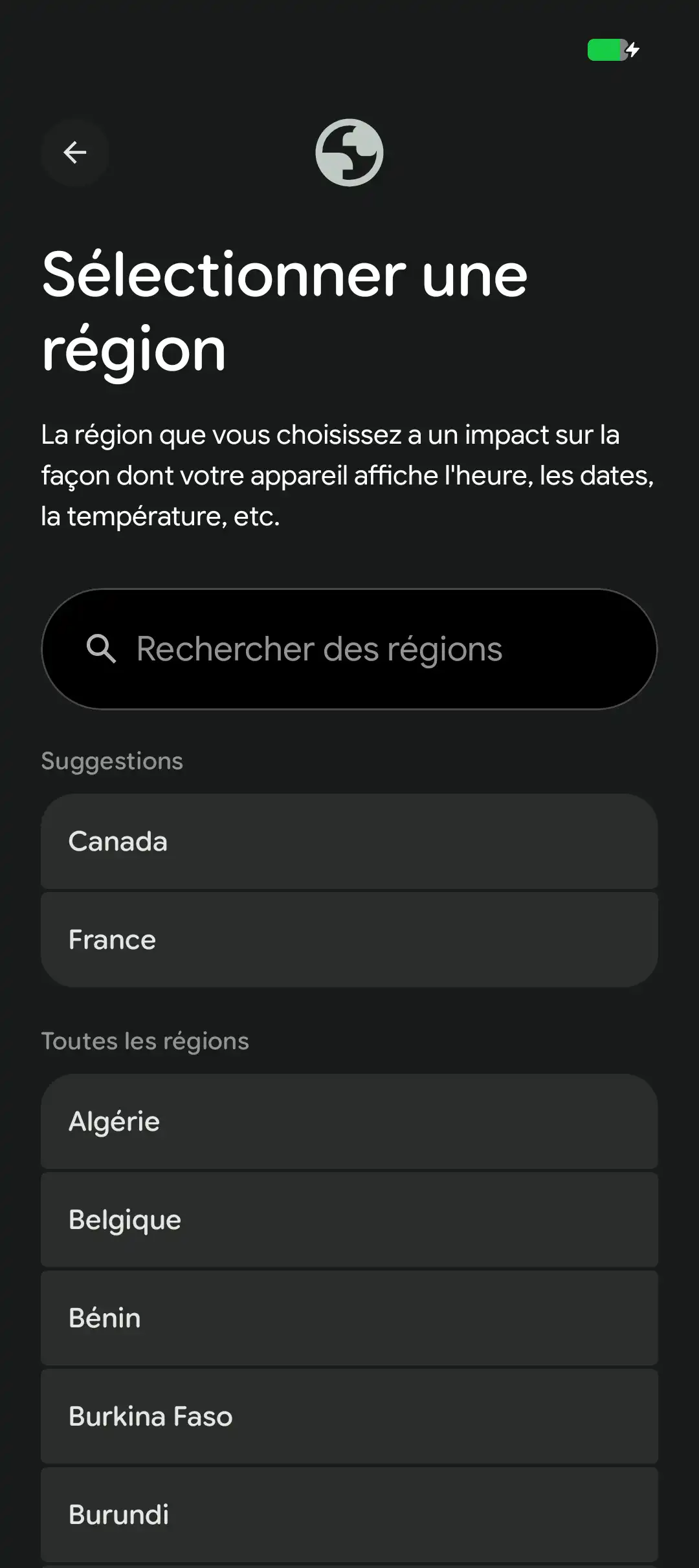
Task: Go back using the arrow button
Action: [x=75, y=153]
